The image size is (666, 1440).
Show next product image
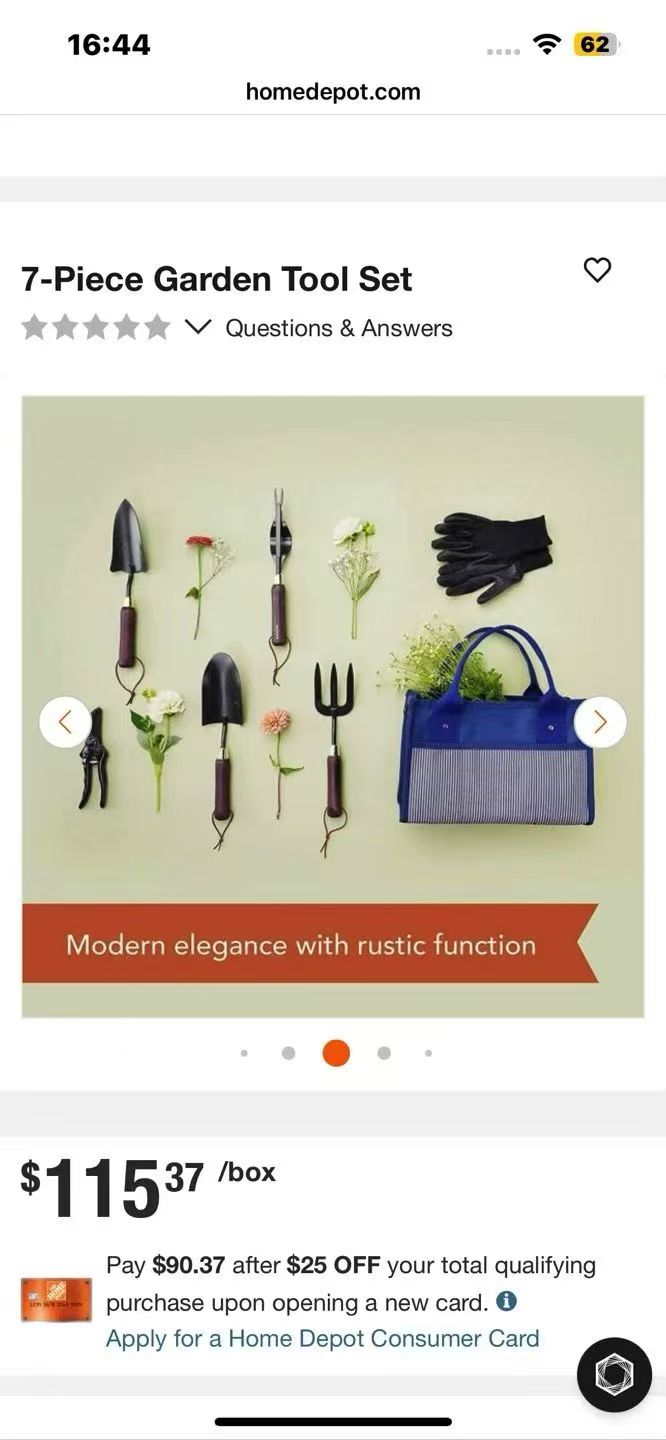(x=600, y=722)
